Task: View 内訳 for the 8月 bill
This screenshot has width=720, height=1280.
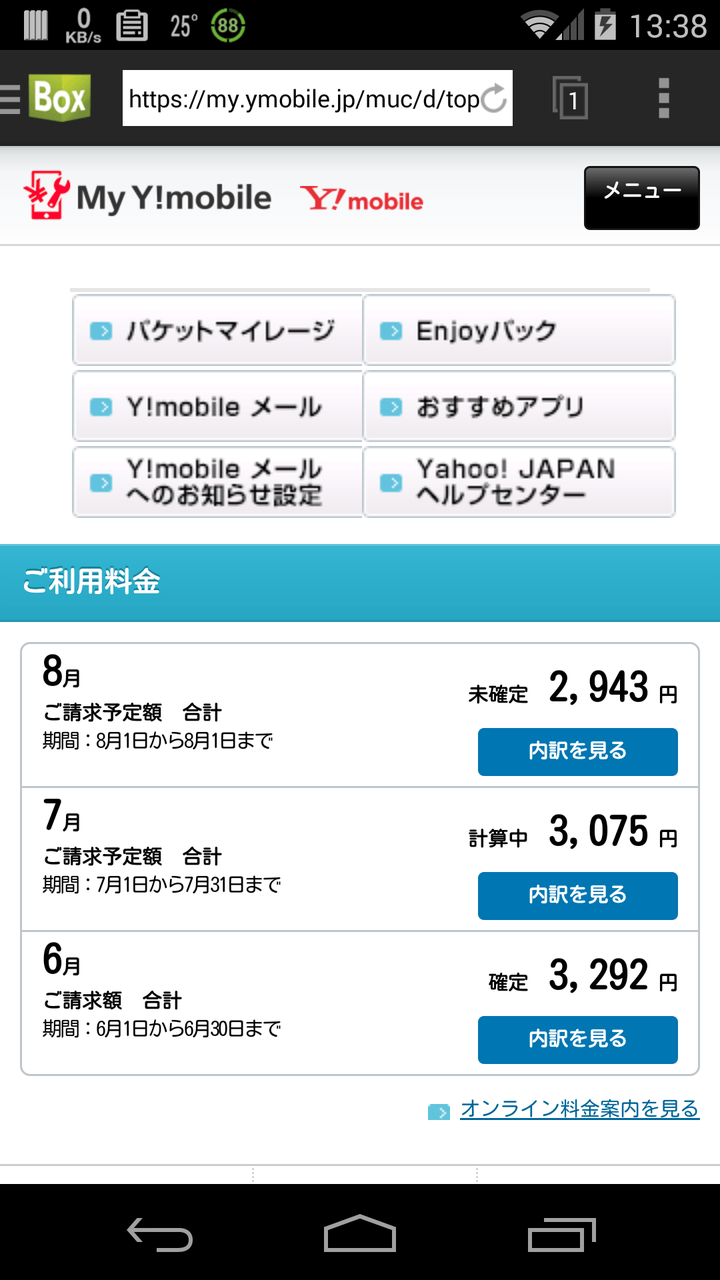Action: (x=577, y=751)
